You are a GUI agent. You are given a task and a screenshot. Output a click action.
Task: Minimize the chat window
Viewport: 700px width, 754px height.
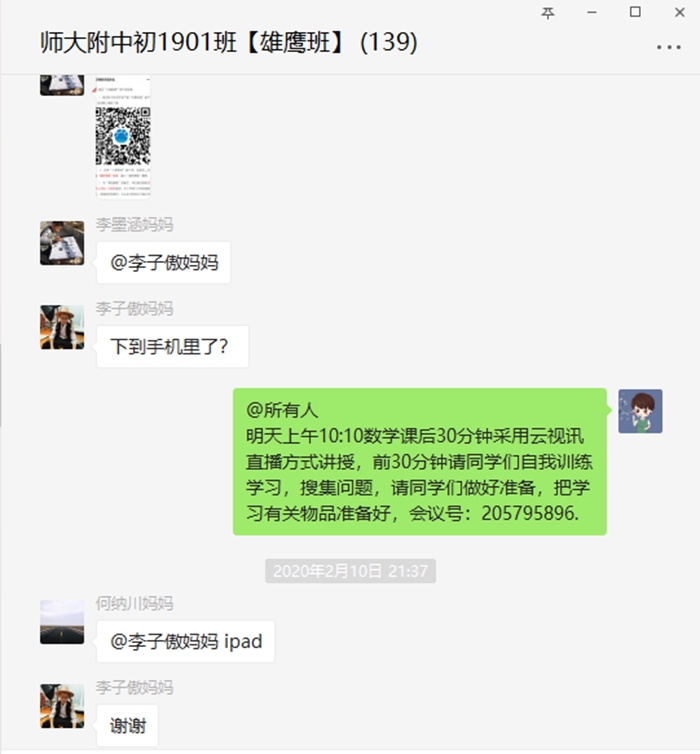[x=592, y=12]
